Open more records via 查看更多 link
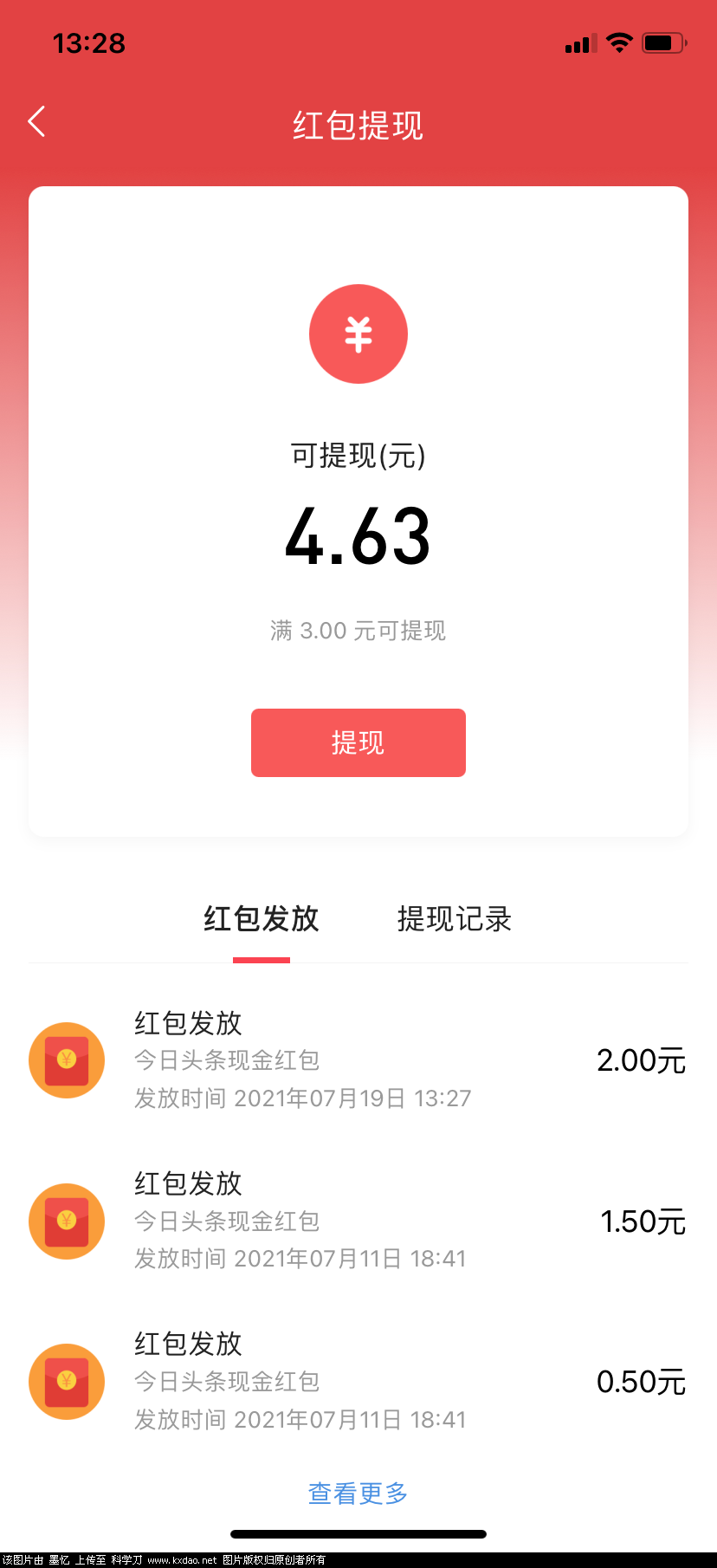Image resolution: width=717 pixels, height=1568 pixels. pos(358,1493)
